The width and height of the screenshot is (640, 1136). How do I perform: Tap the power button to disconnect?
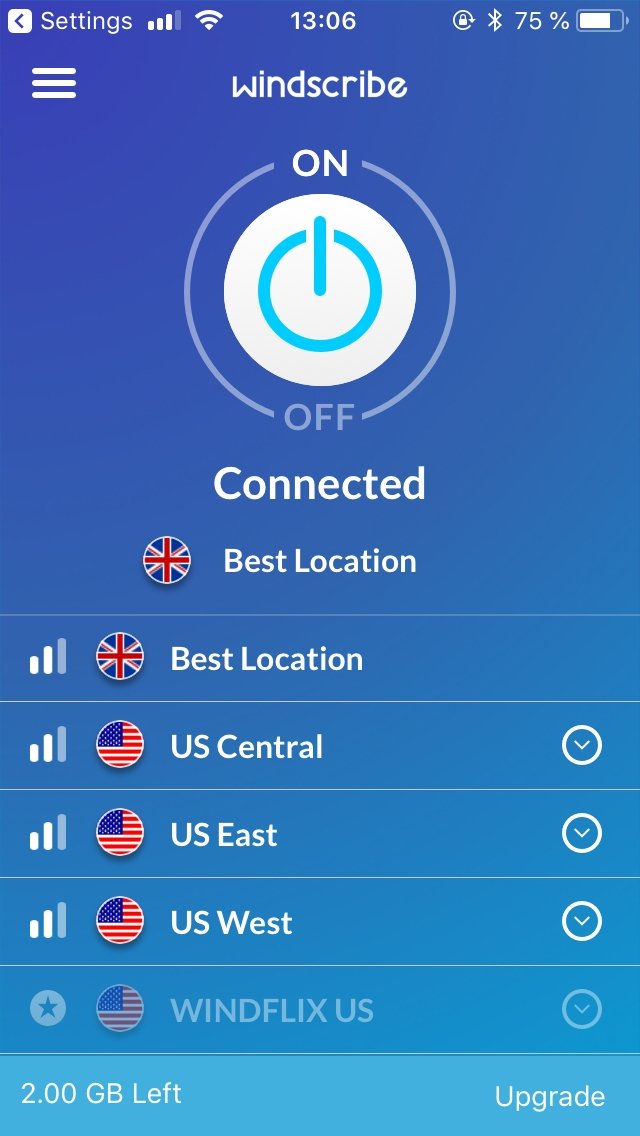click(320, 290)
